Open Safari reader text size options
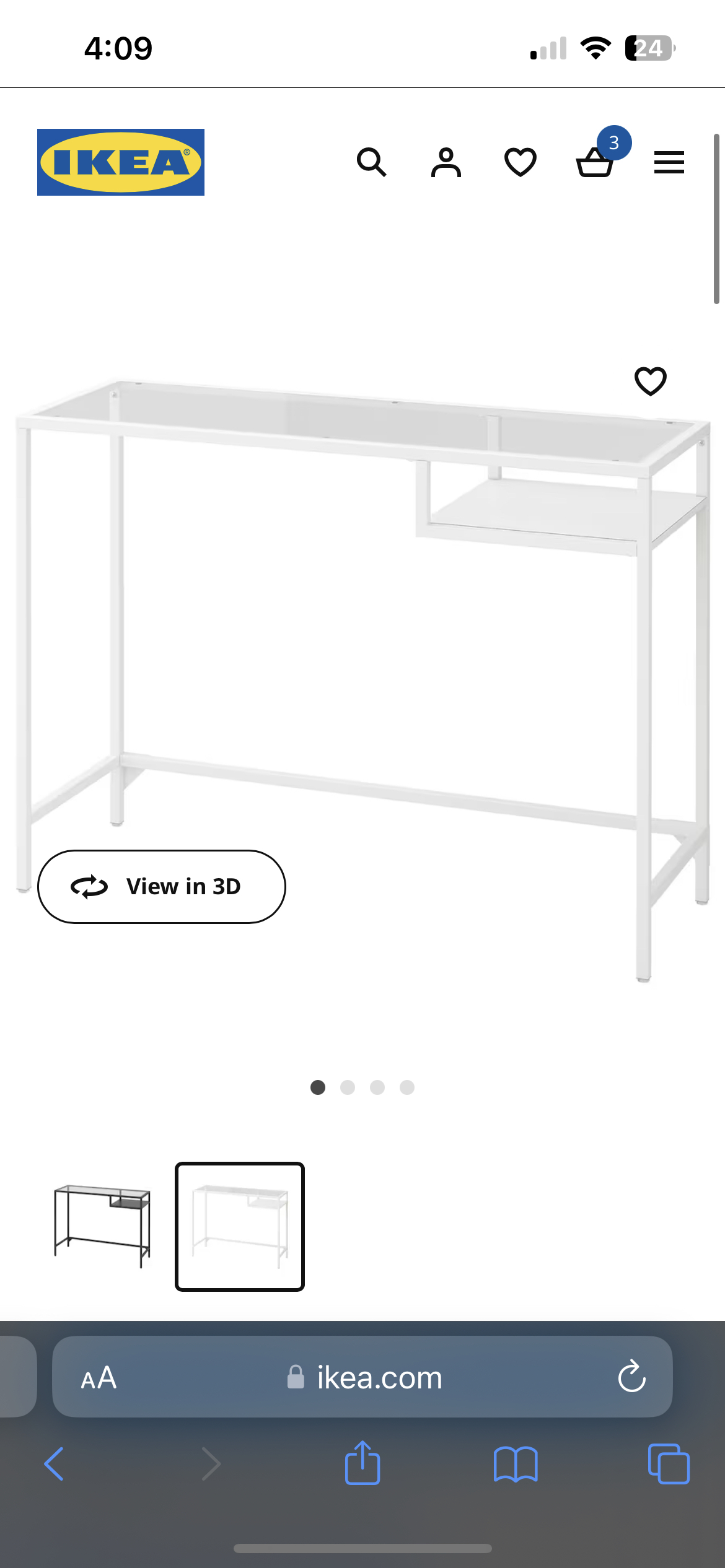The height and width of the screenshot is (1568, 725). click(99, 1378)
